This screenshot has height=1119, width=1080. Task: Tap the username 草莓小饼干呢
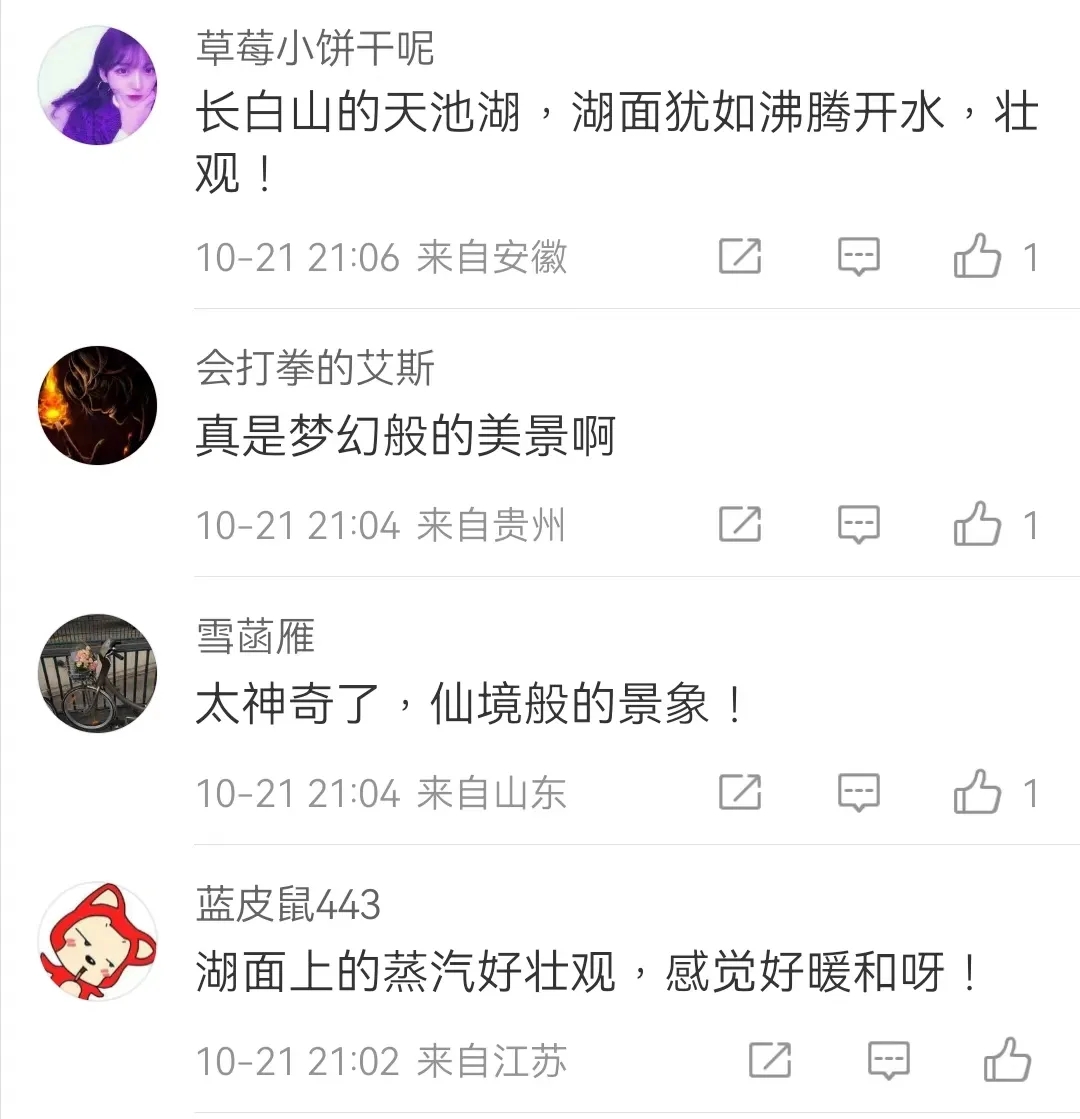314,47
